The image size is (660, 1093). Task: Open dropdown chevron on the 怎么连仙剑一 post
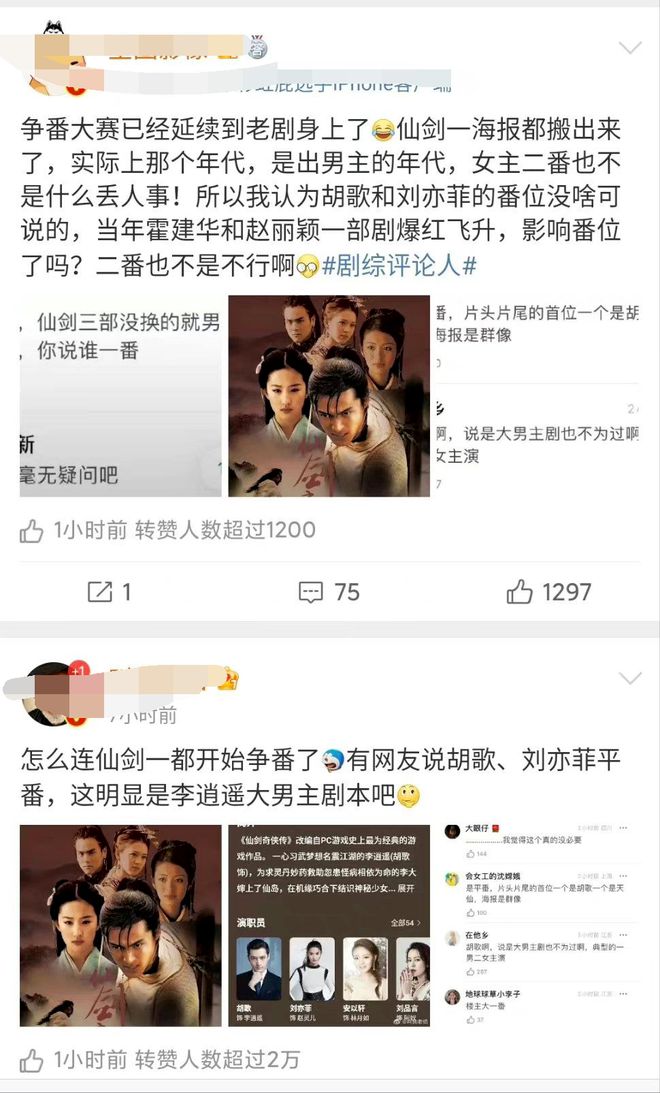630,679
